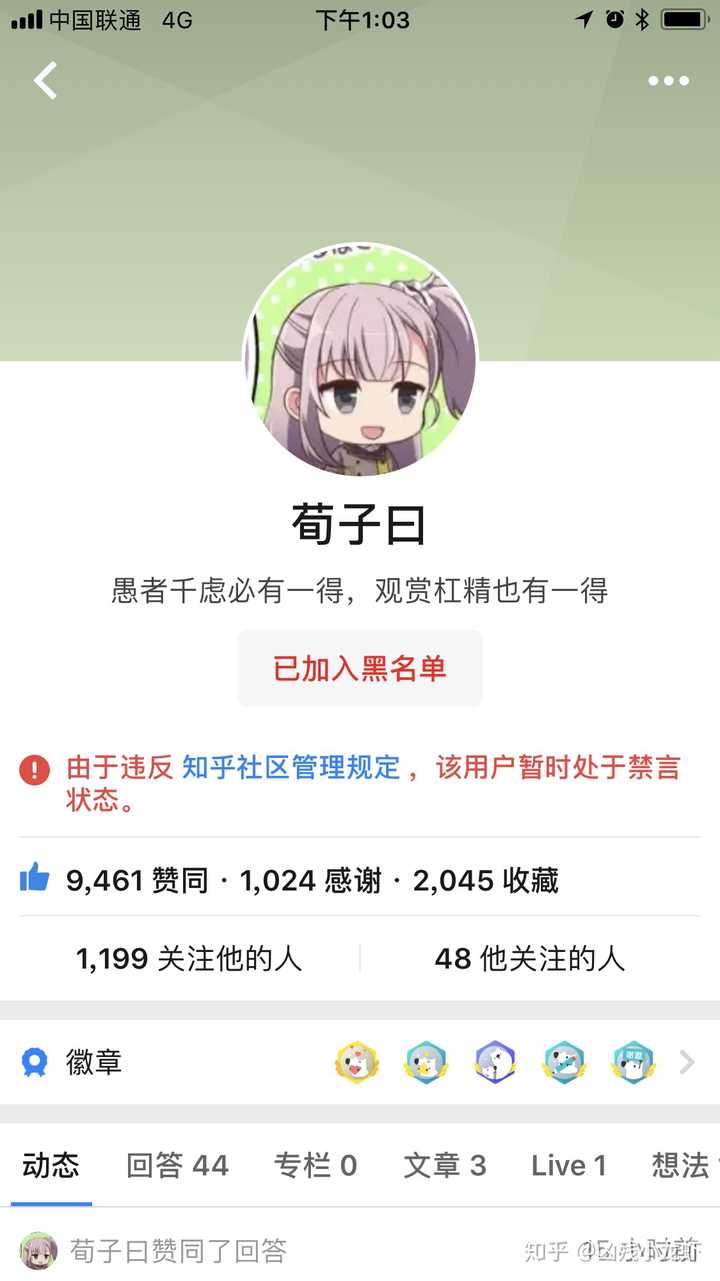Screen dimensions: 720x1281
Task: Select the 动态 tab
Action: [51, 1165]
